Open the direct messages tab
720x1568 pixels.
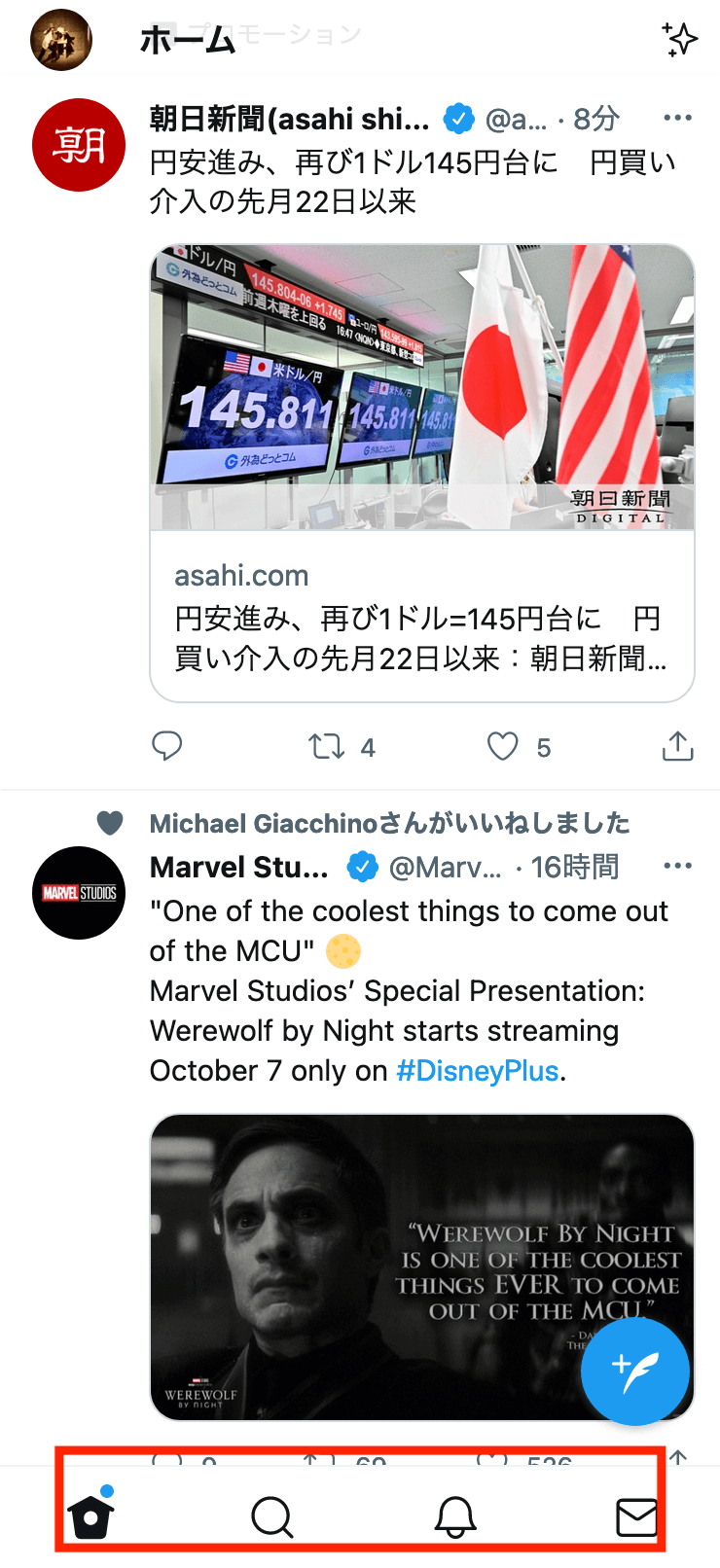tap(636, 1515)
